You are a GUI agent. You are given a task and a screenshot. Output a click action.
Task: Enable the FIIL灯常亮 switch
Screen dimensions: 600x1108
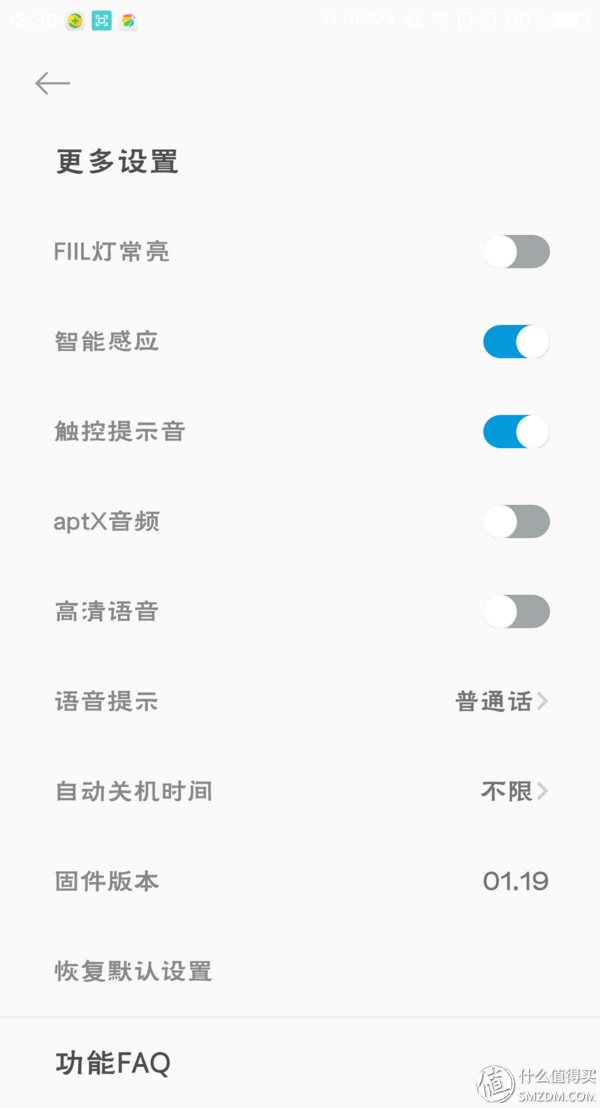click(x=516, y=252)
